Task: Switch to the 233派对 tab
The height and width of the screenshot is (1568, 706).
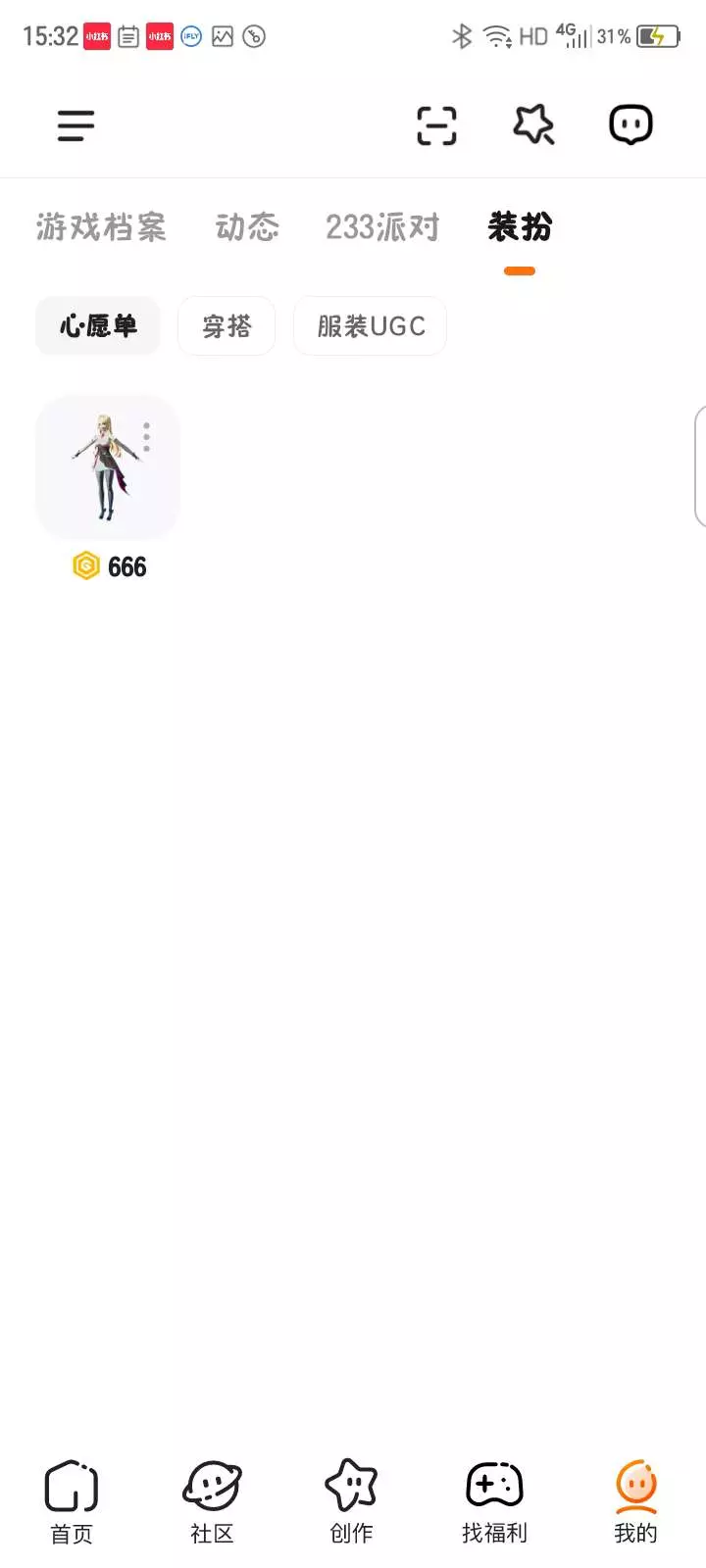Action: 382,227
